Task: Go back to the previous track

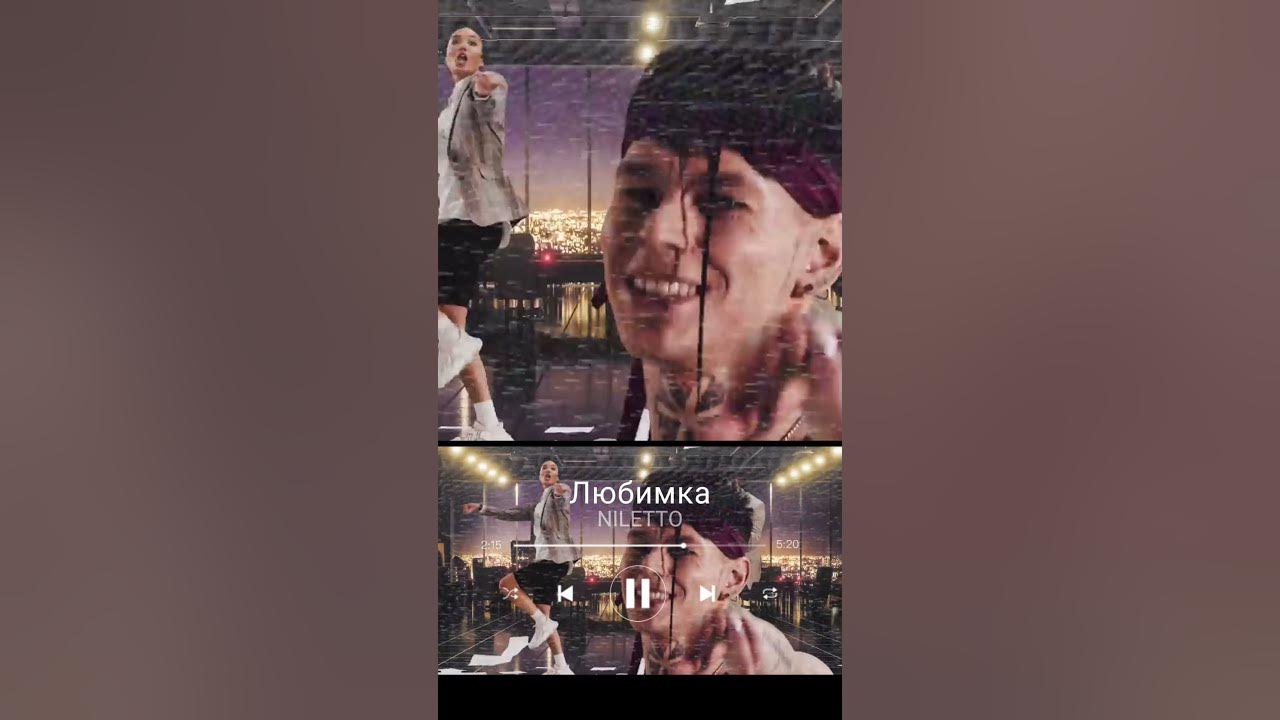Action: point(565,594)
